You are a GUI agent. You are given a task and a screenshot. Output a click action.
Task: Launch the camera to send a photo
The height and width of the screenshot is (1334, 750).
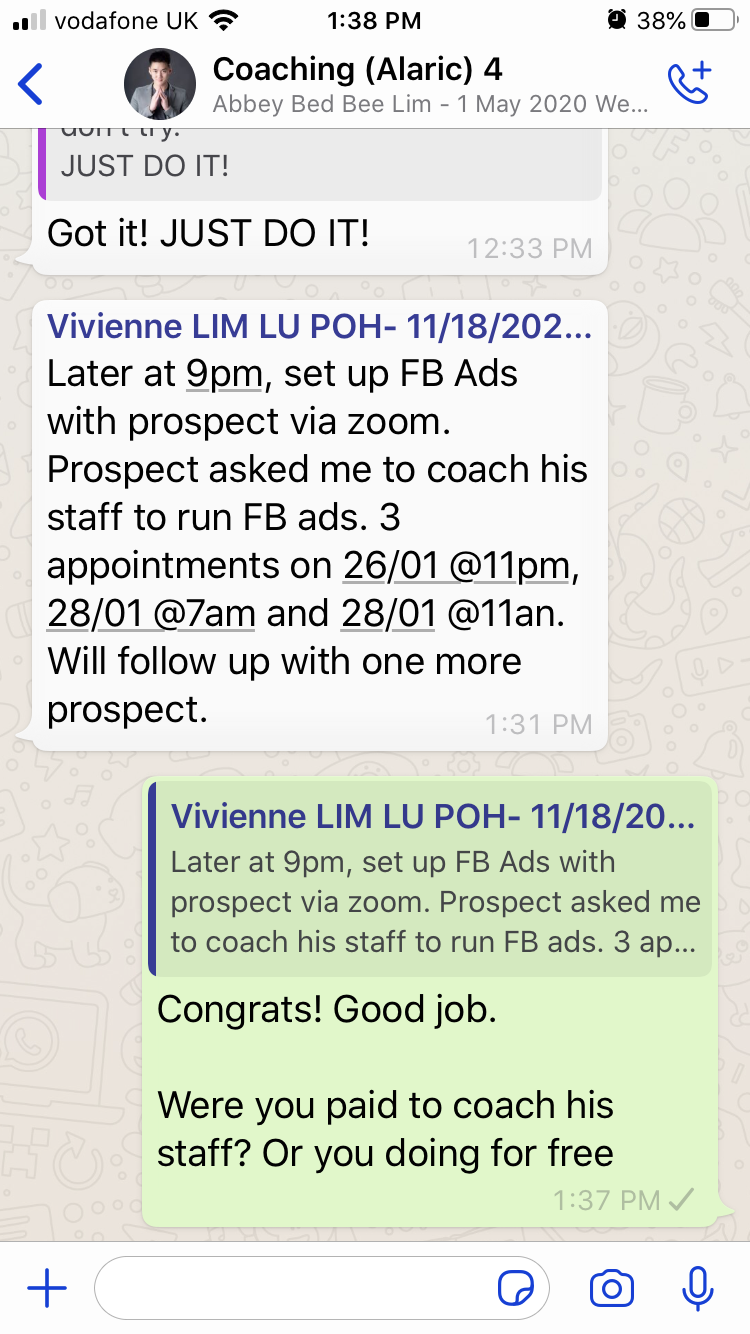click(x=612, y=1289)
